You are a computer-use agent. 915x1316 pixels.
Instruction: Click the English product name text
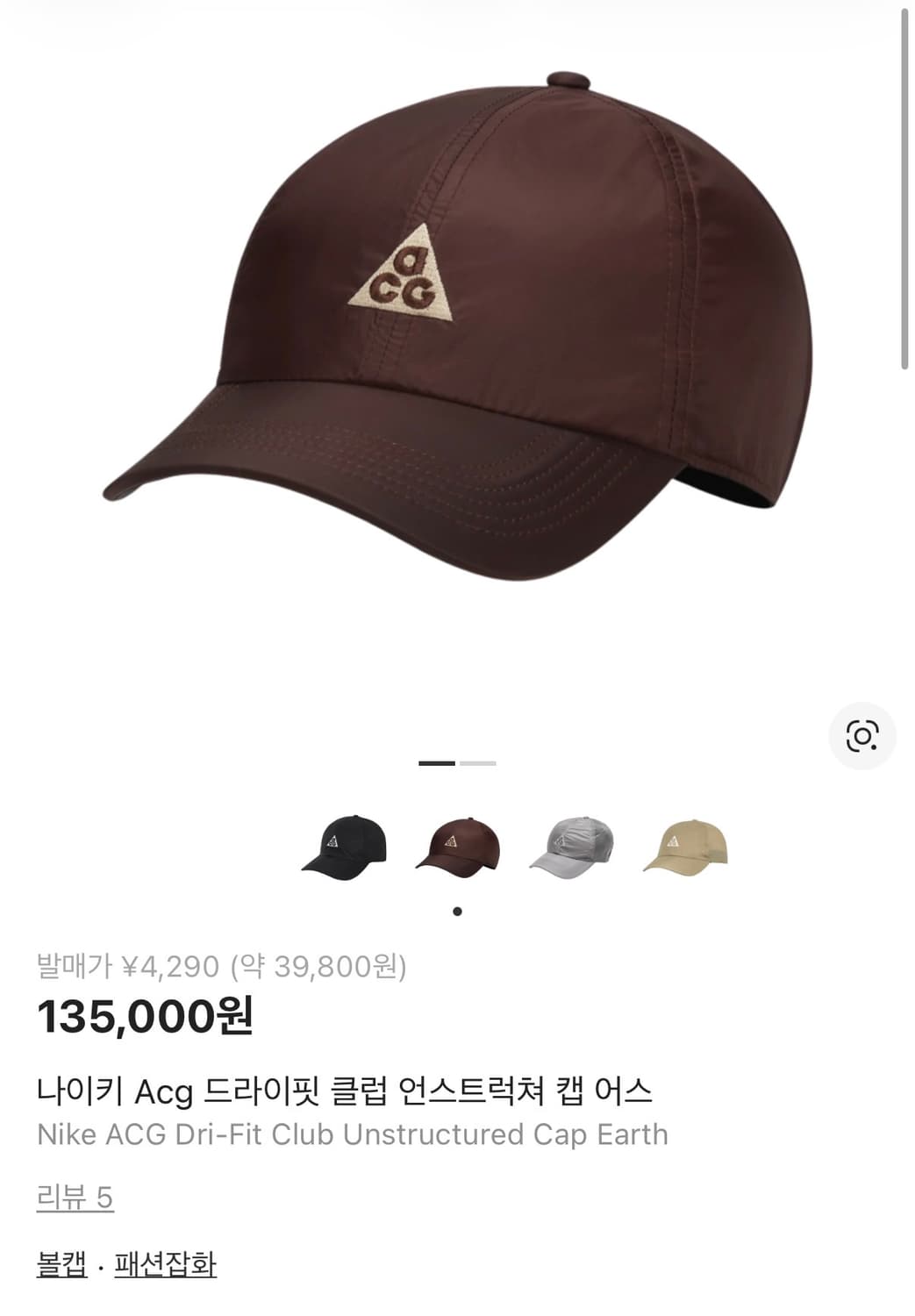coord(354,1134)
